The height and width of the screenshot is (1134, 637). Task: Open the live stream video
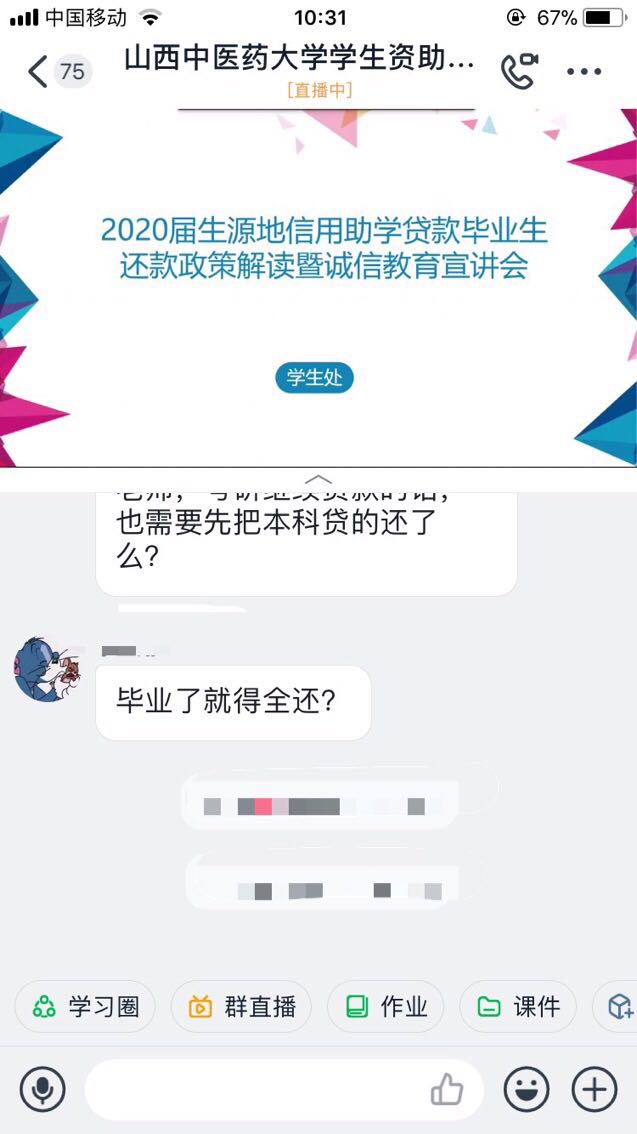[x=318, y=285]
